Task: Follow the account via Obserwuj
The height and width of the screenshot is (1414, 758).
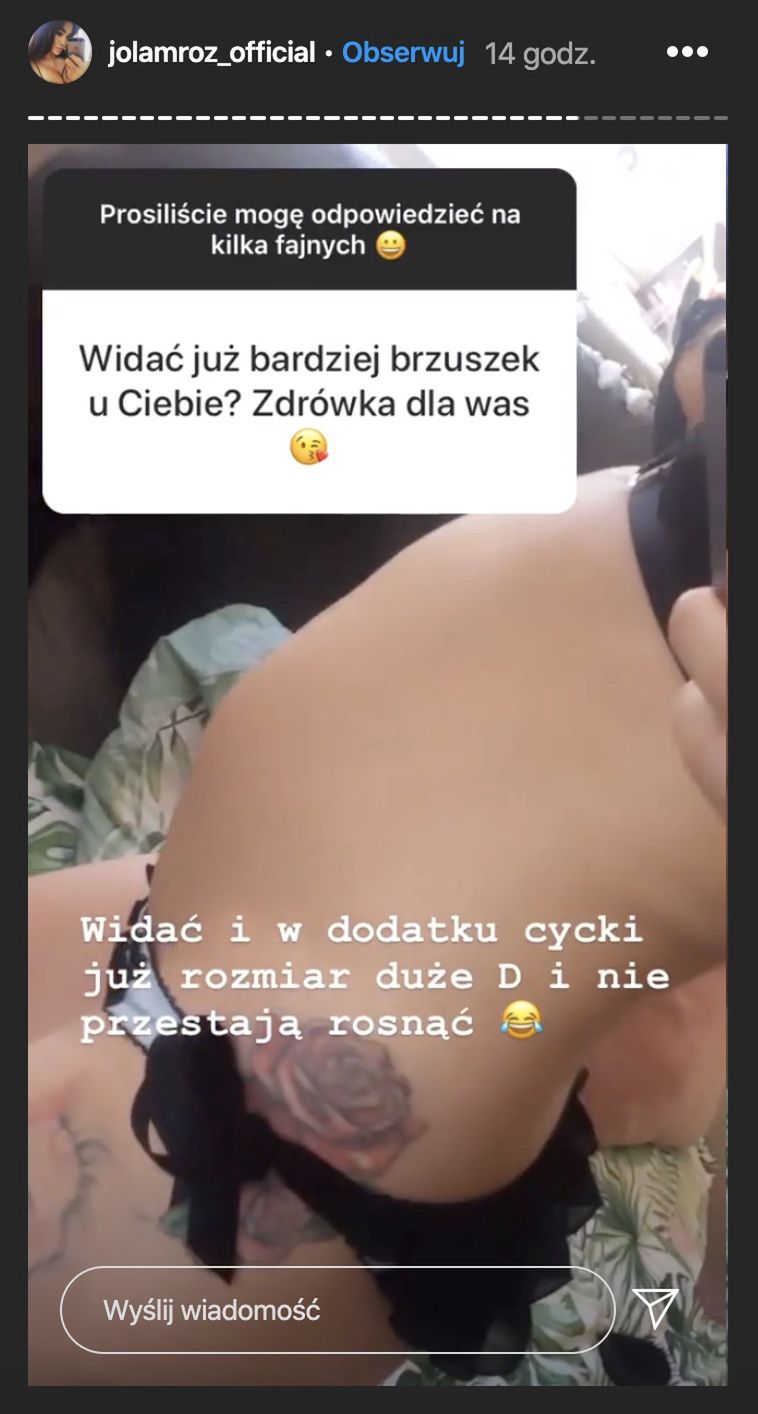Action: click(x=403, y=53)
